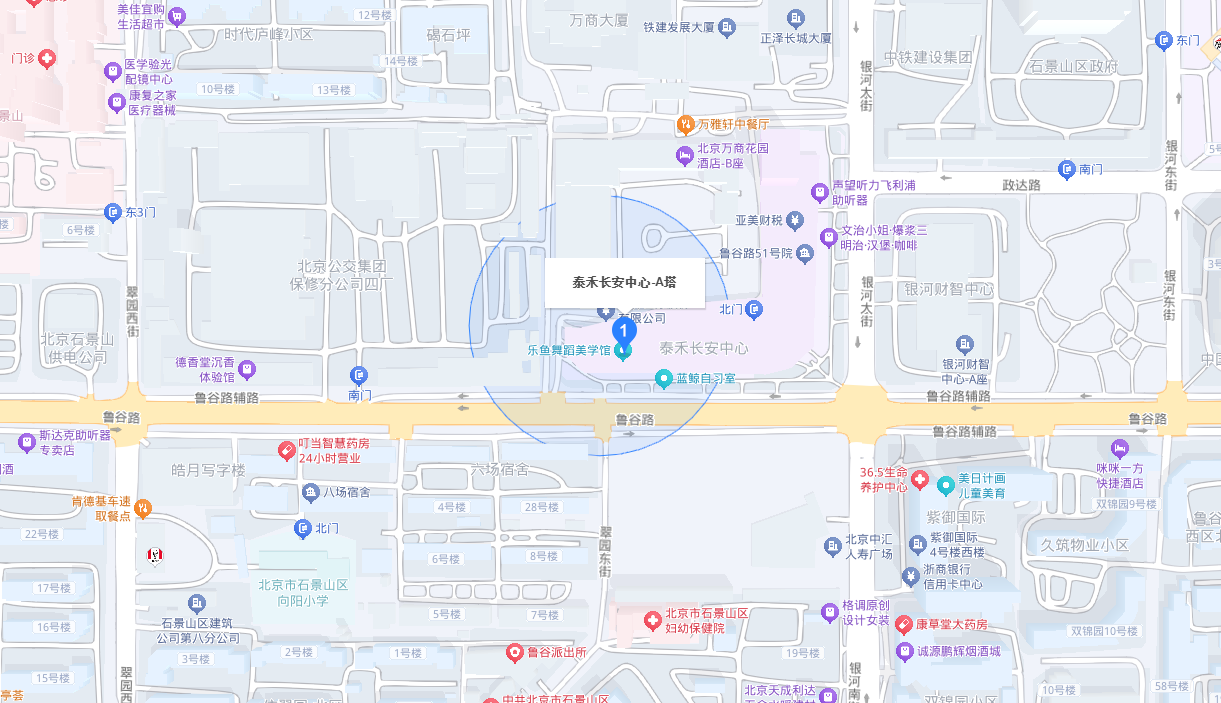
Task: Tap the blue location marker numbered 1
Action: pyautogui.click(x=624, y=331)
